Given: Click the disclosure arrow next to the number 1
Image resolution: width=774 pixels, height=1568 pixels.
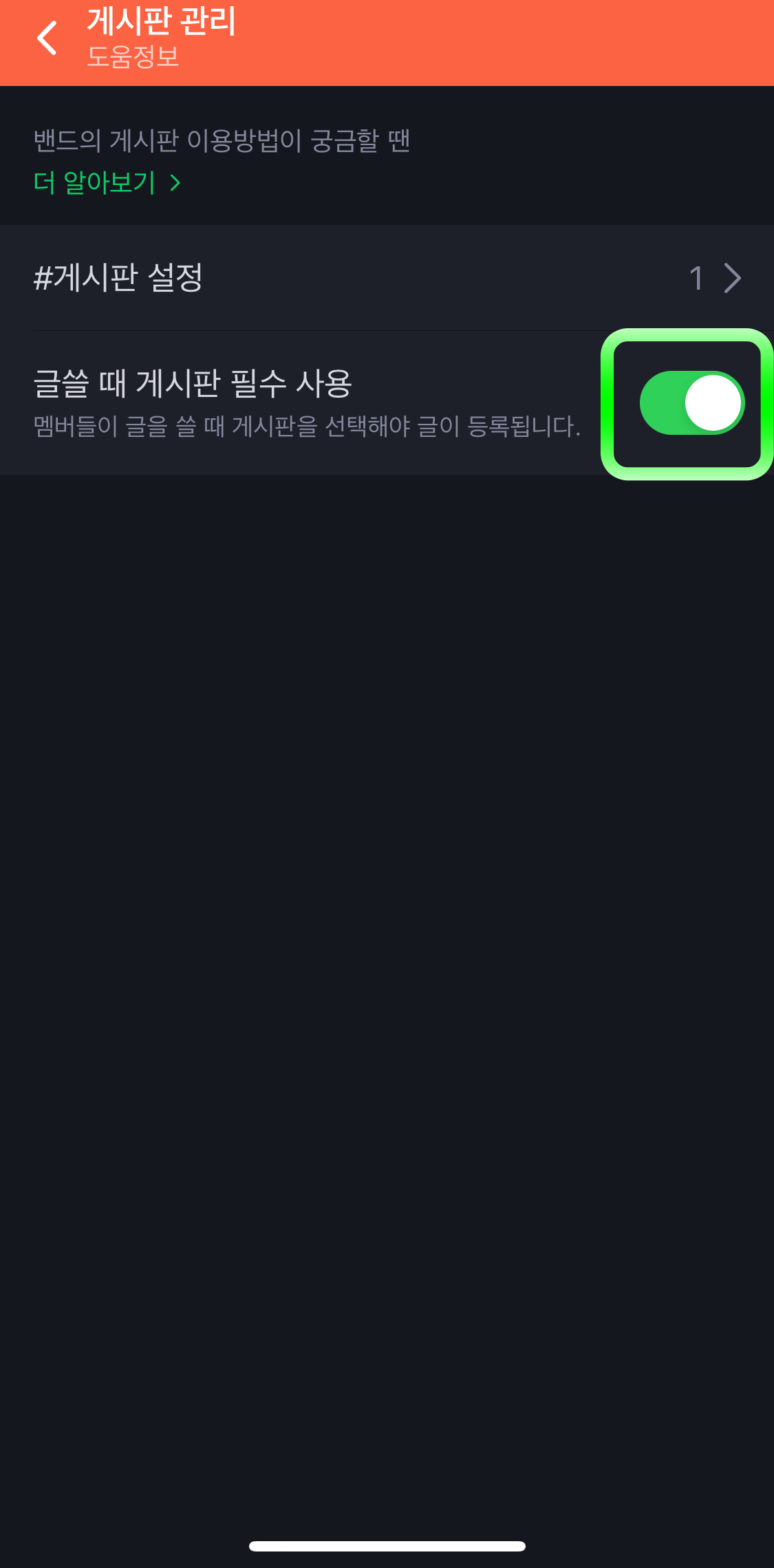Looking at the screenshot, I should point(733,279).
